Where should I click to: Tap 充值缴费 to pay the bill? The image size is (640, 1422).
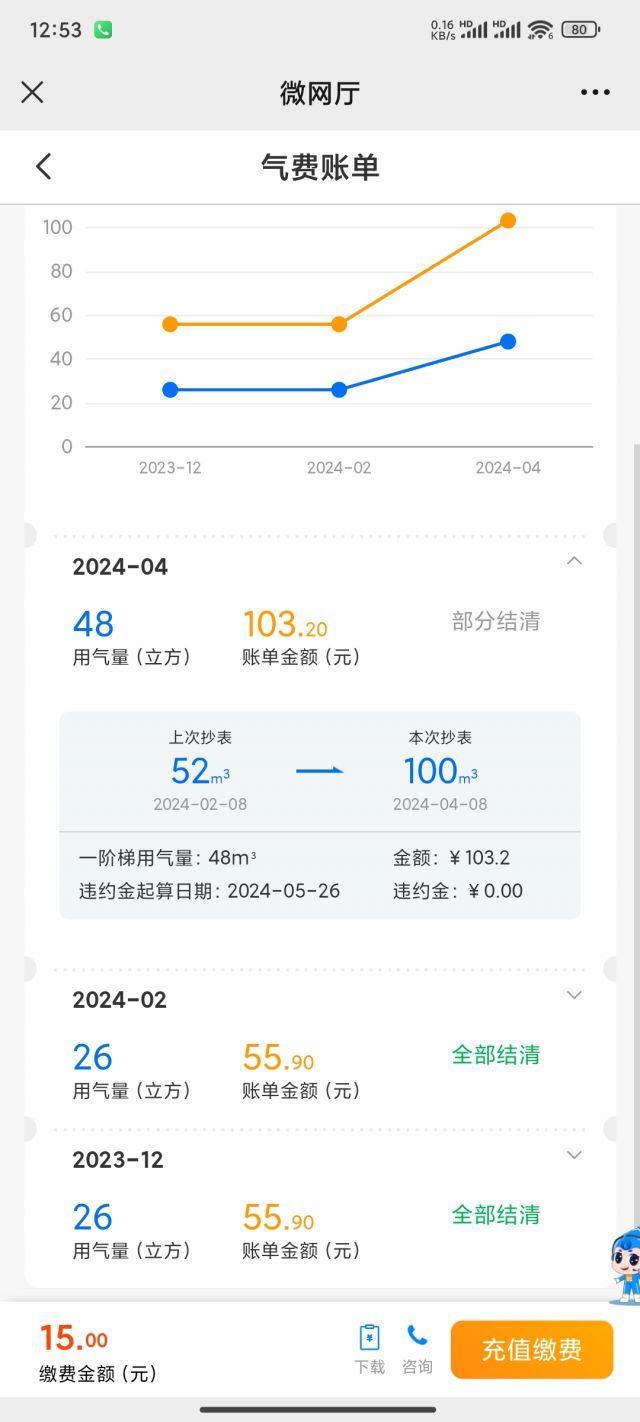tap(531, 1350)
